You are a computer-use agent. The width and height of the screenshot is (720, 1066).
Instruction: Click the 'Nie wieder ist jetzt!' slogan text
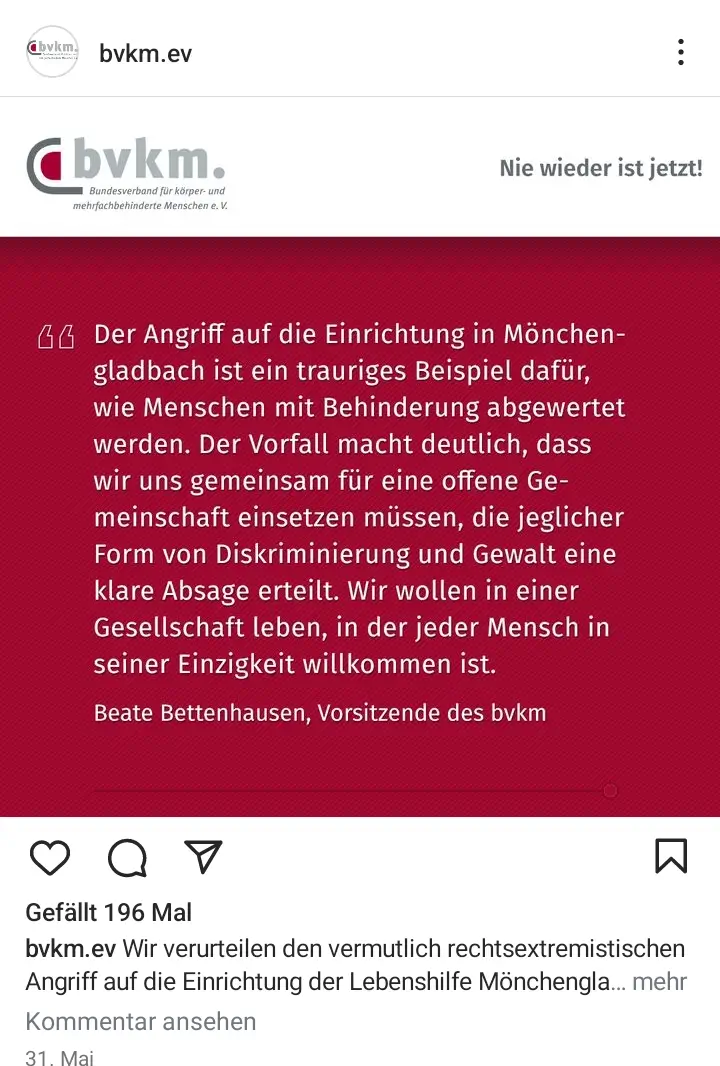[x=601, y=168]
